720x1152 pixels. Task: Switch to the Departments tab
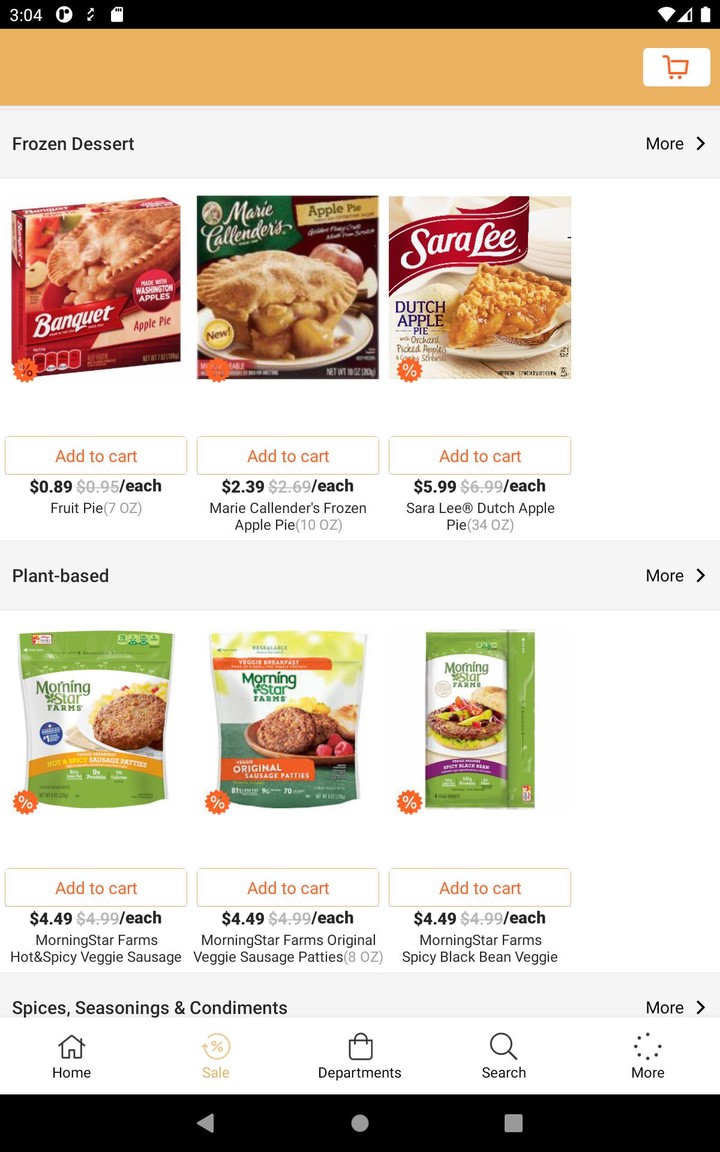(360, 1057)
